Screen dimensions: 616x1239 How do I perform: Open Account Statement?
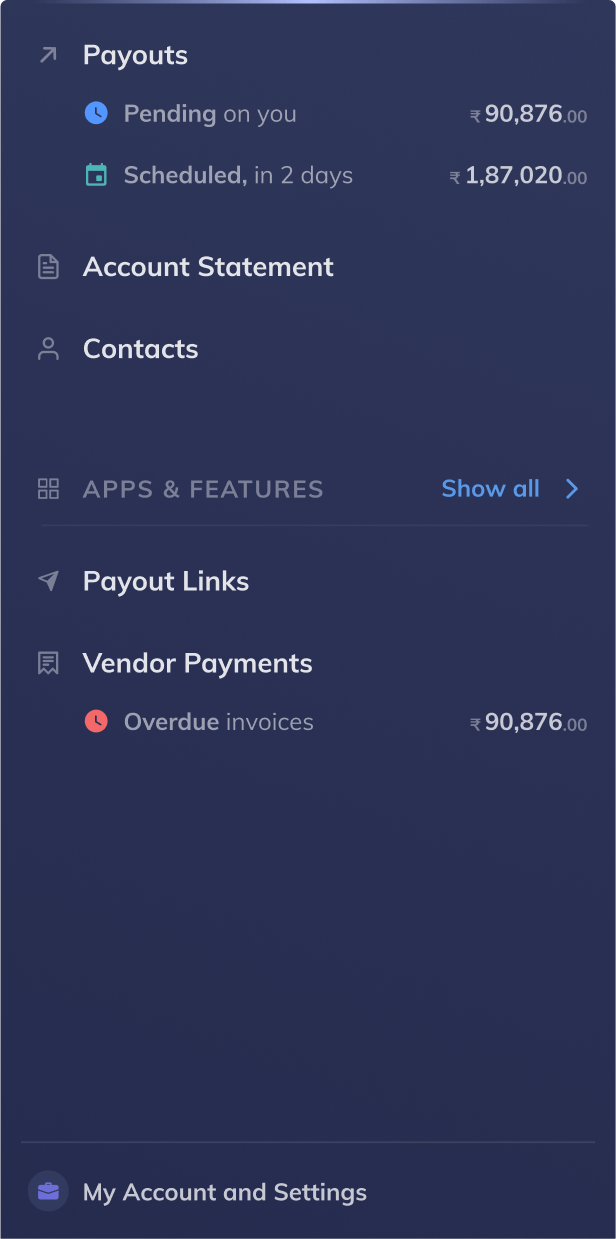point(208,267)
